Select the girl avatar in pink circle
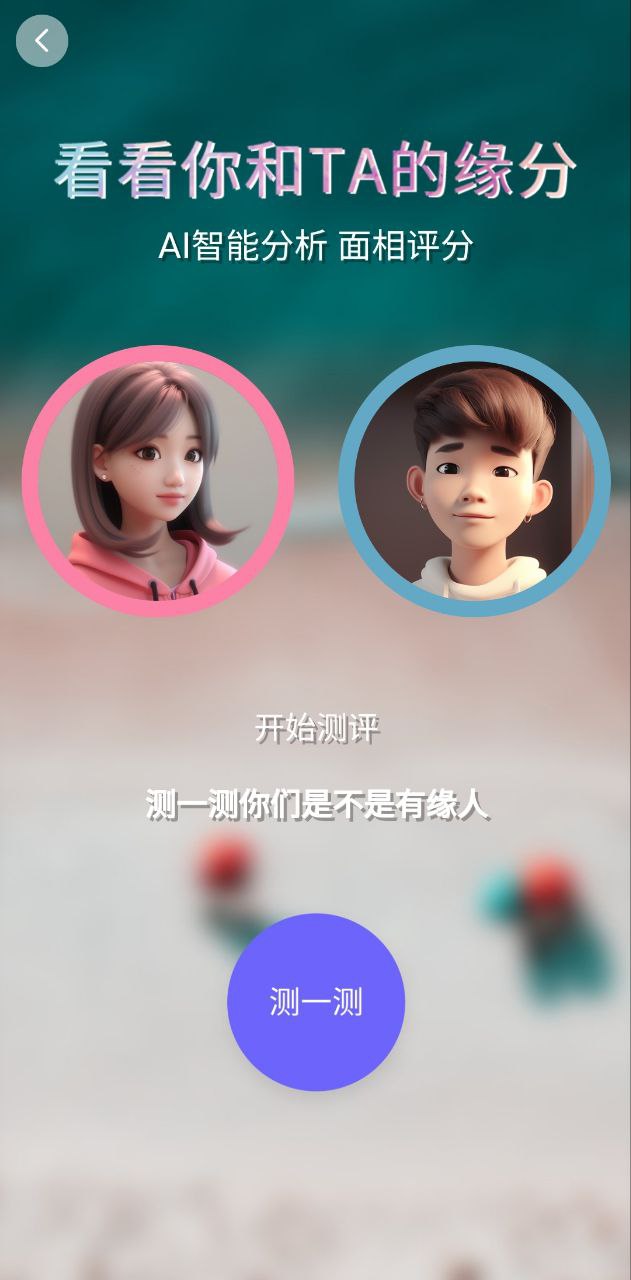 (x=158, y=481)
